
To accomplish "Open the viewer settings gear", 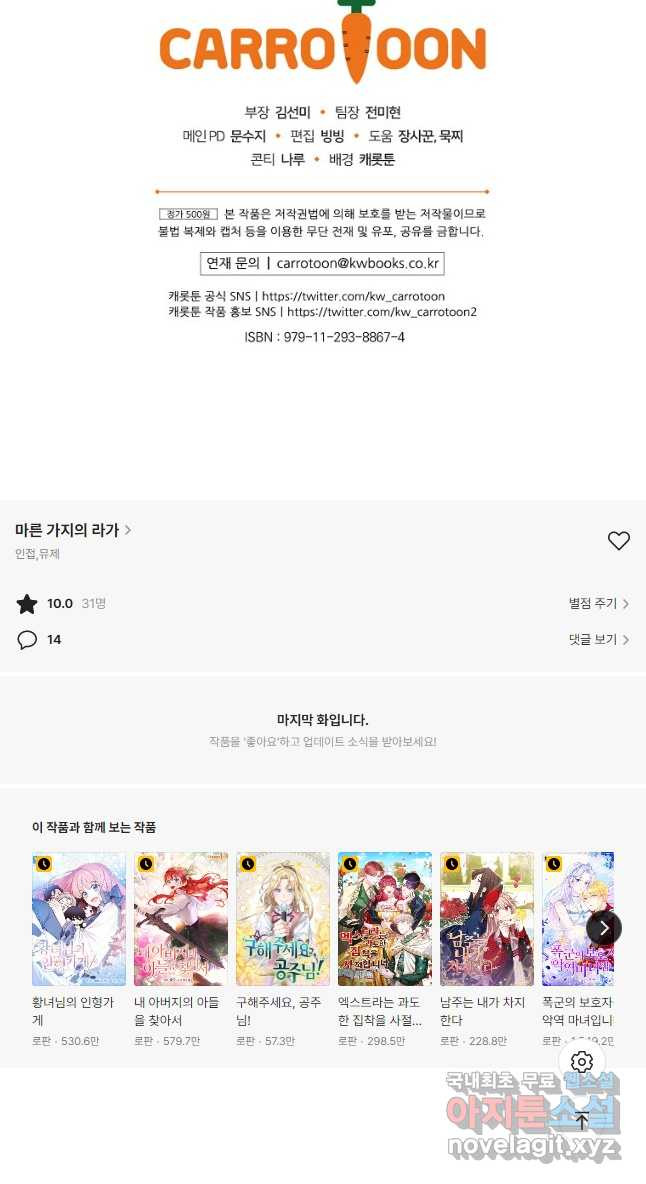I will (582, 1062).
